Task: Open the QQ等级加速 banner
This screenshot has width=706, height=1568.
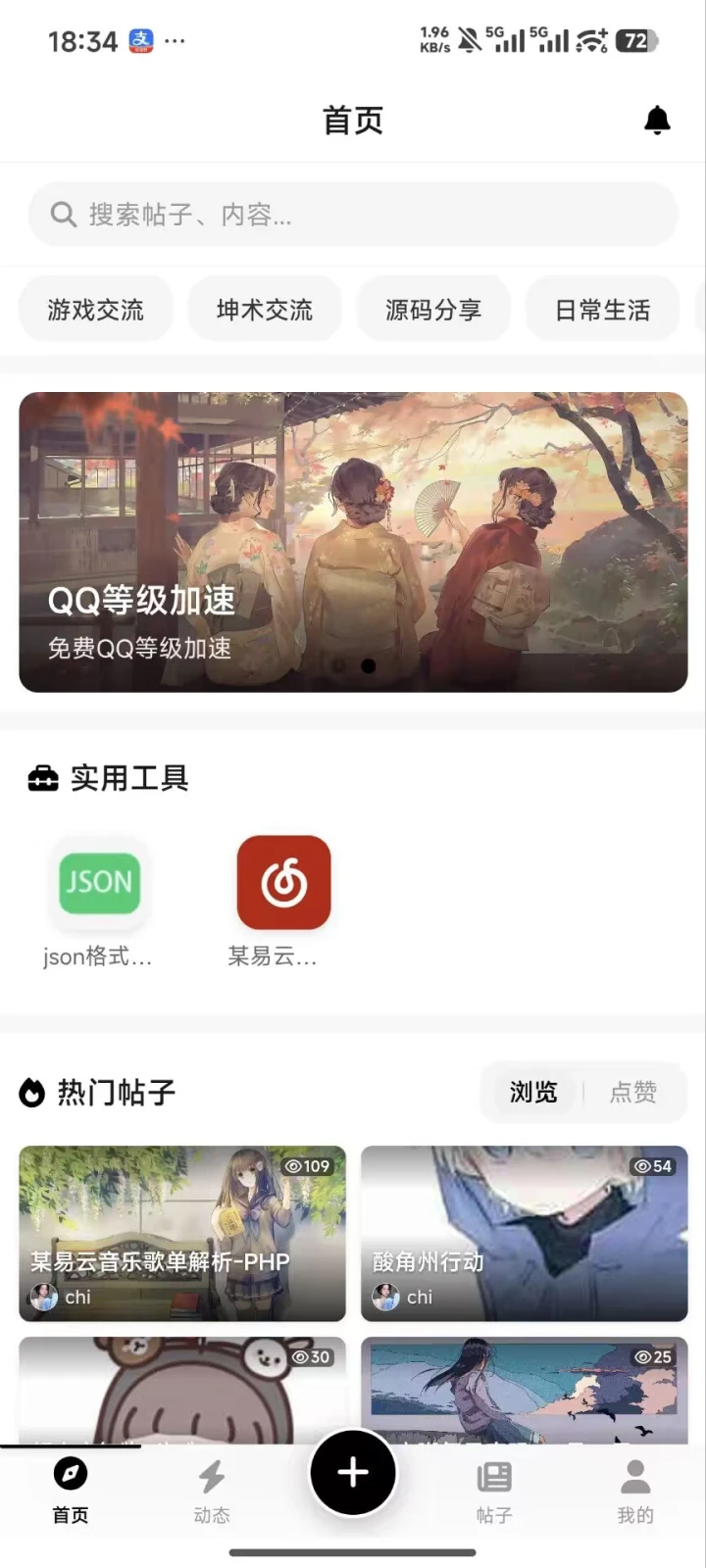Action: tap(353, 542)
